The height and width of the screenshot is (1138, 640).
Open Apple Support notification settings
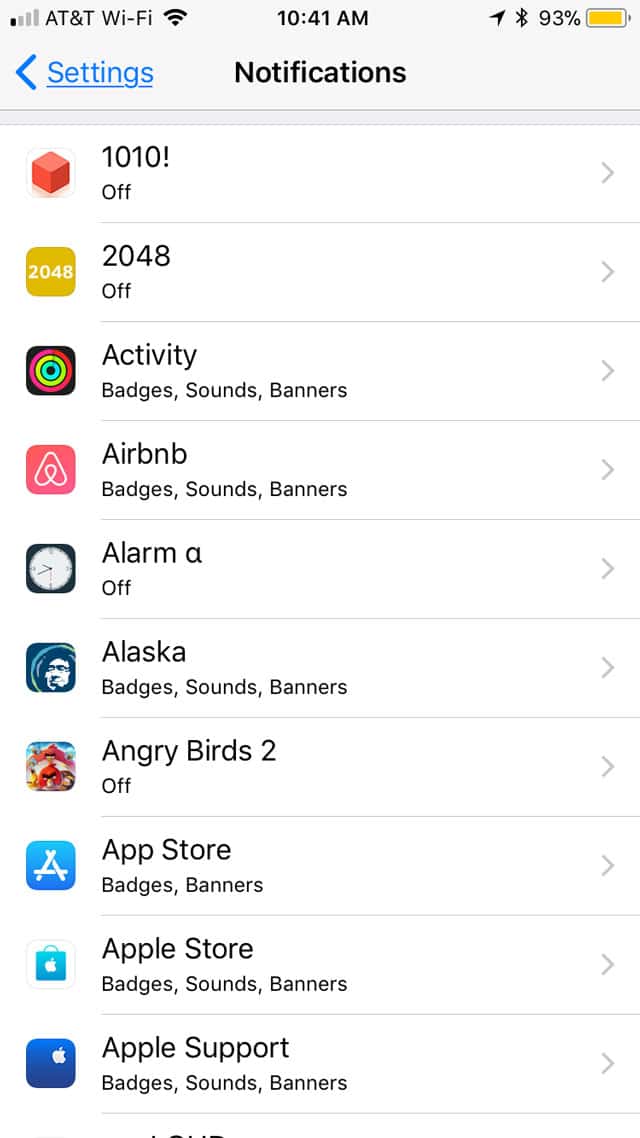click(x=320, y=1064)
